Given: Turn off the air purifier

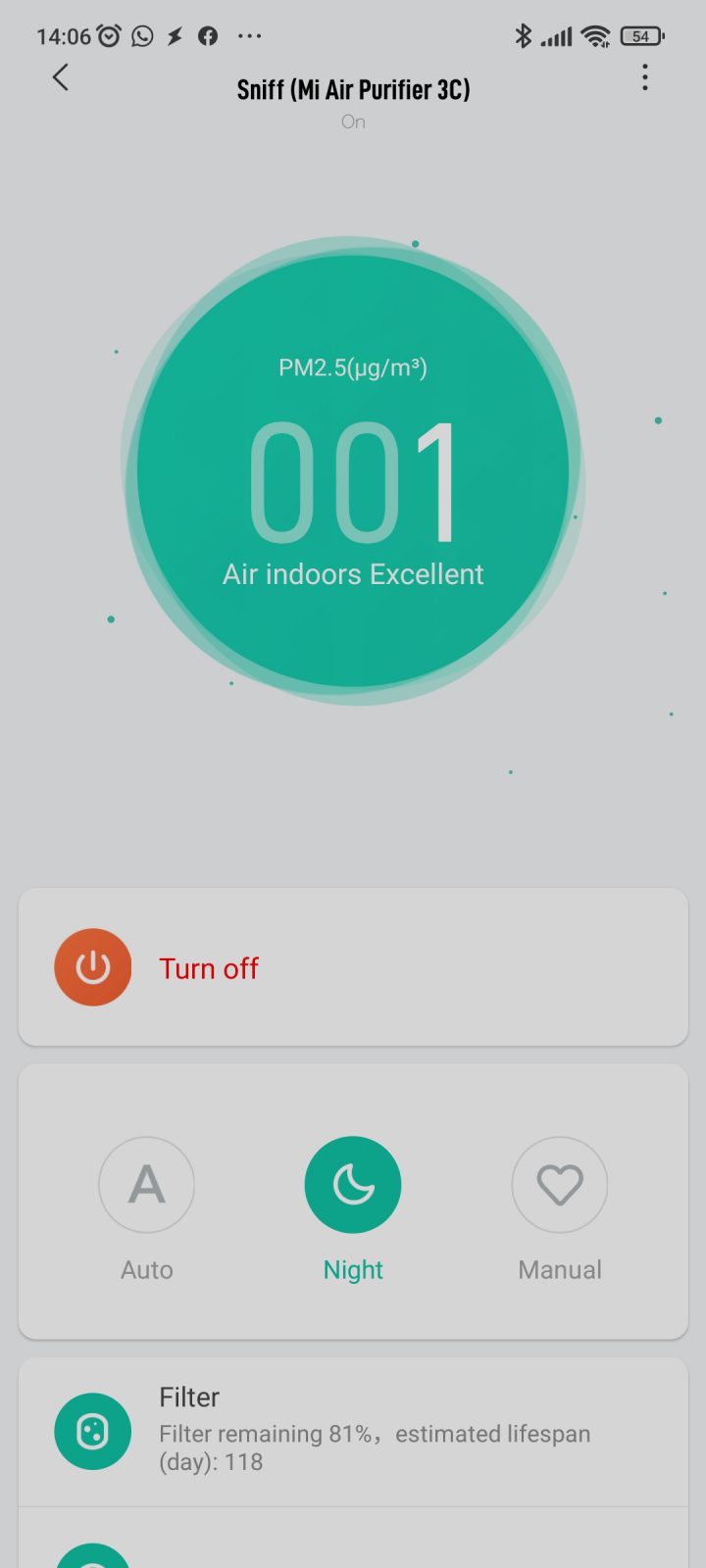Looking at the screenshot, I should click(93, 967).
